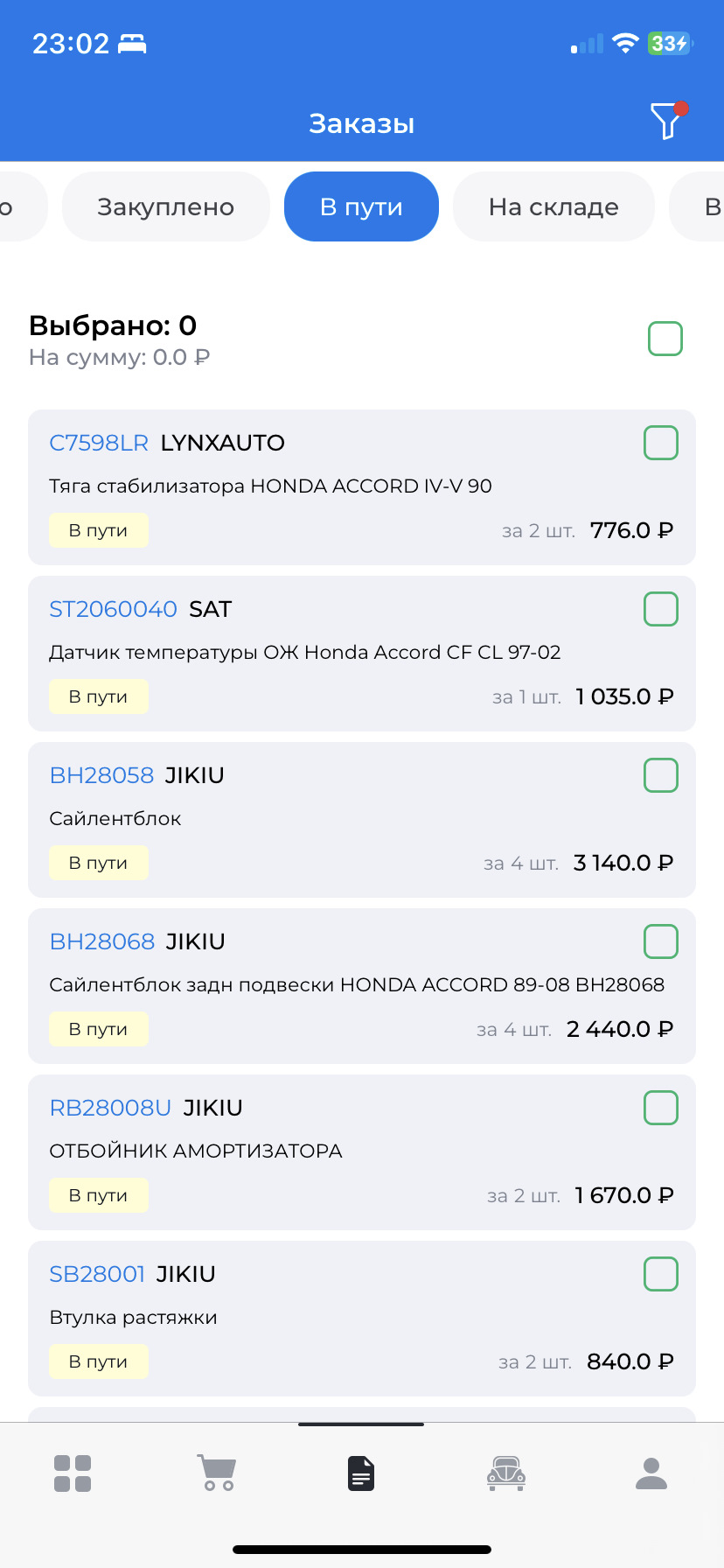Switch to the Закуплено tab
The height and width of the screenshot is (1568, 724).
click(x=165, y=206)
